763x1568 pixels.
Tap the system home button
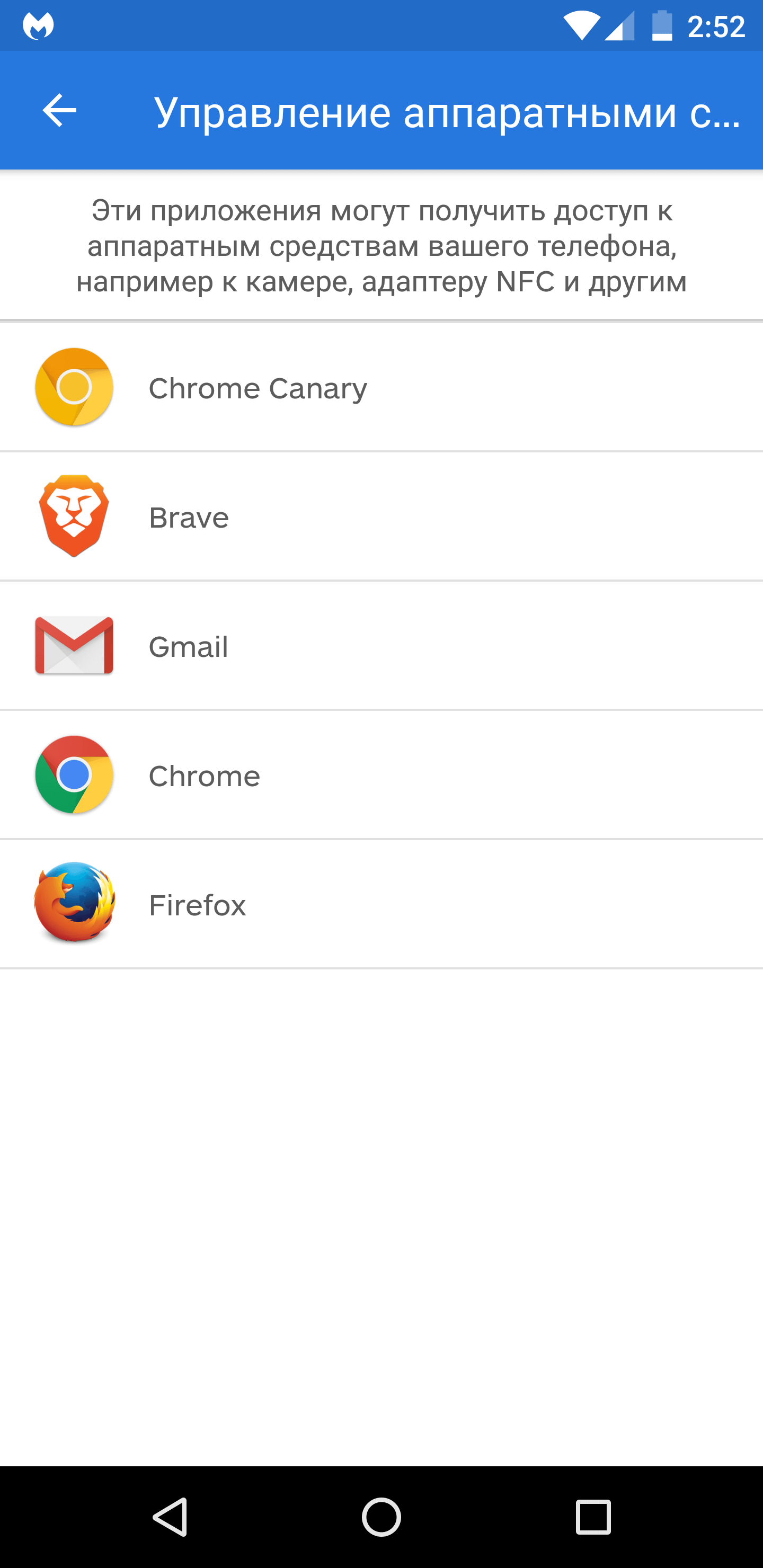(381, 1516)
